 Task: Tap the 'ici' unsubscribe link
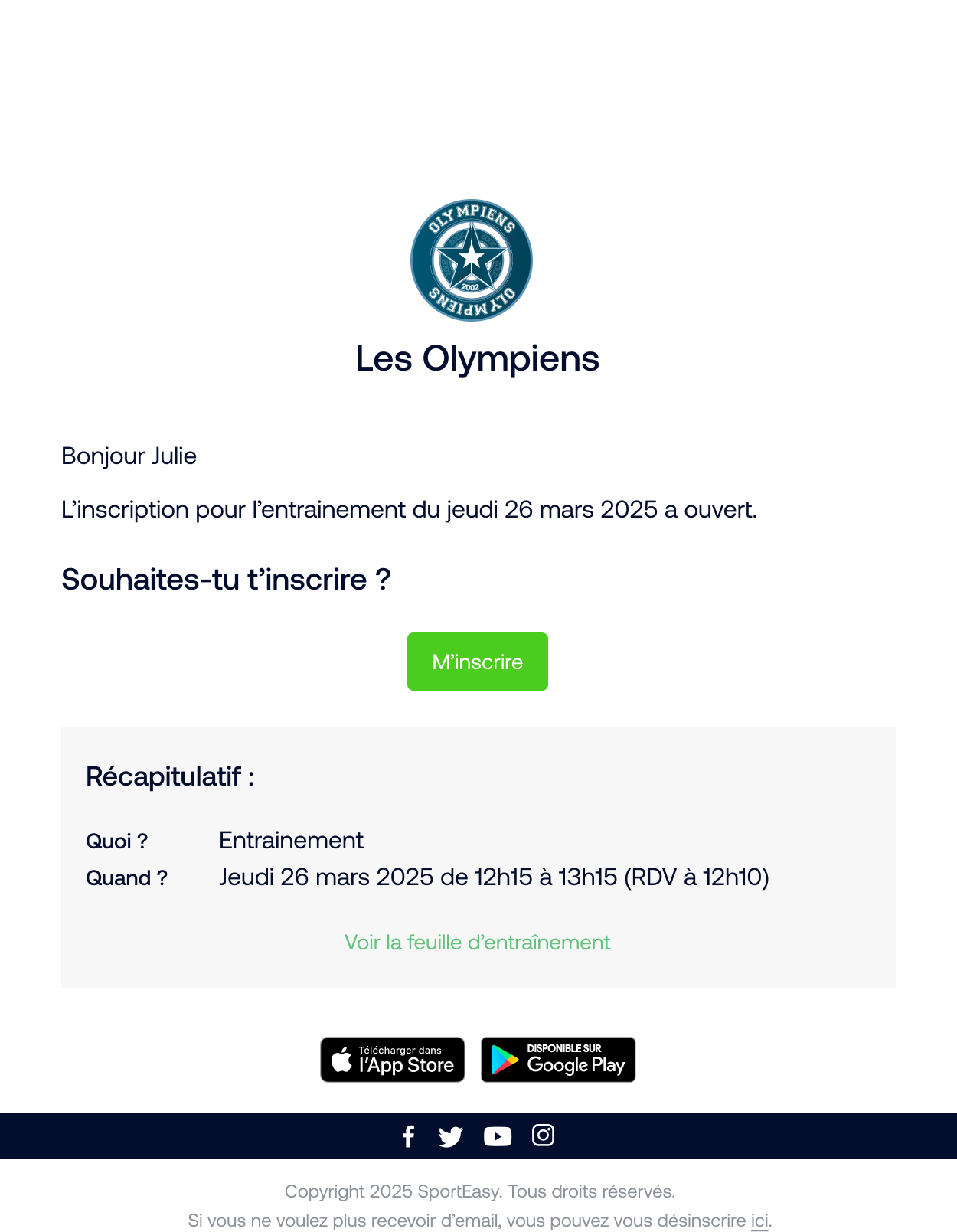click(759, 1221)
